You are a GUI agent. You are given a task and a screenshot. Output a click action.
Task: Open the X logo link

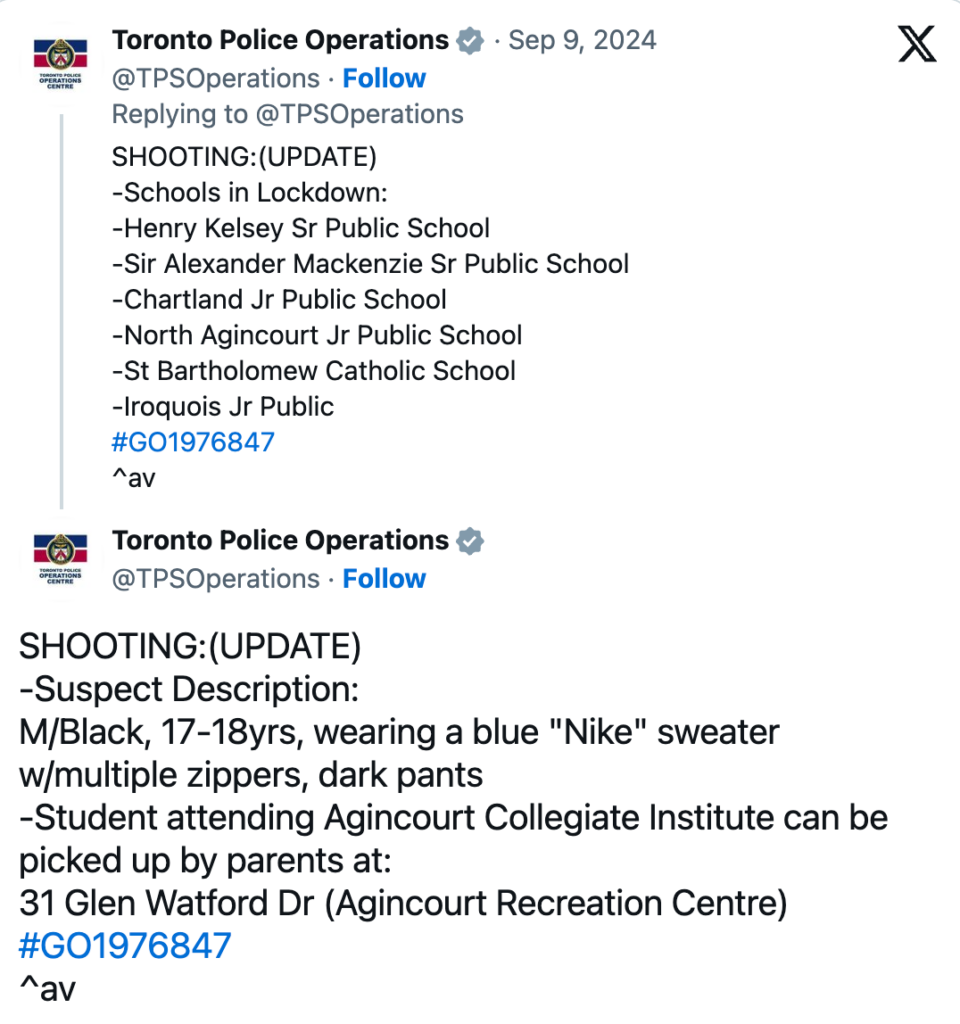coord(916,45)
